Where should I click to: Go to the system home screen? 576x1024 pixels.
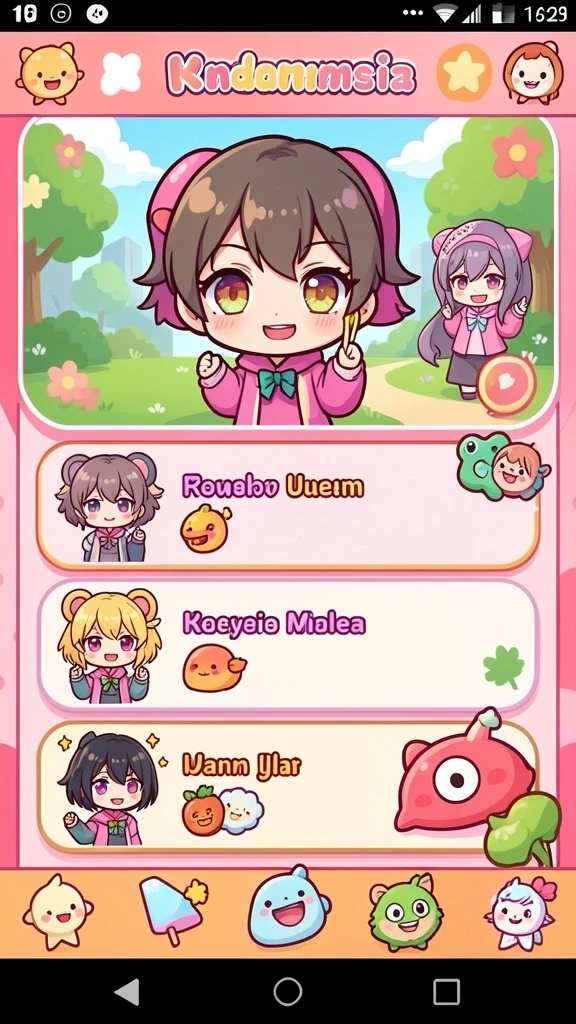tap(287, 992)
